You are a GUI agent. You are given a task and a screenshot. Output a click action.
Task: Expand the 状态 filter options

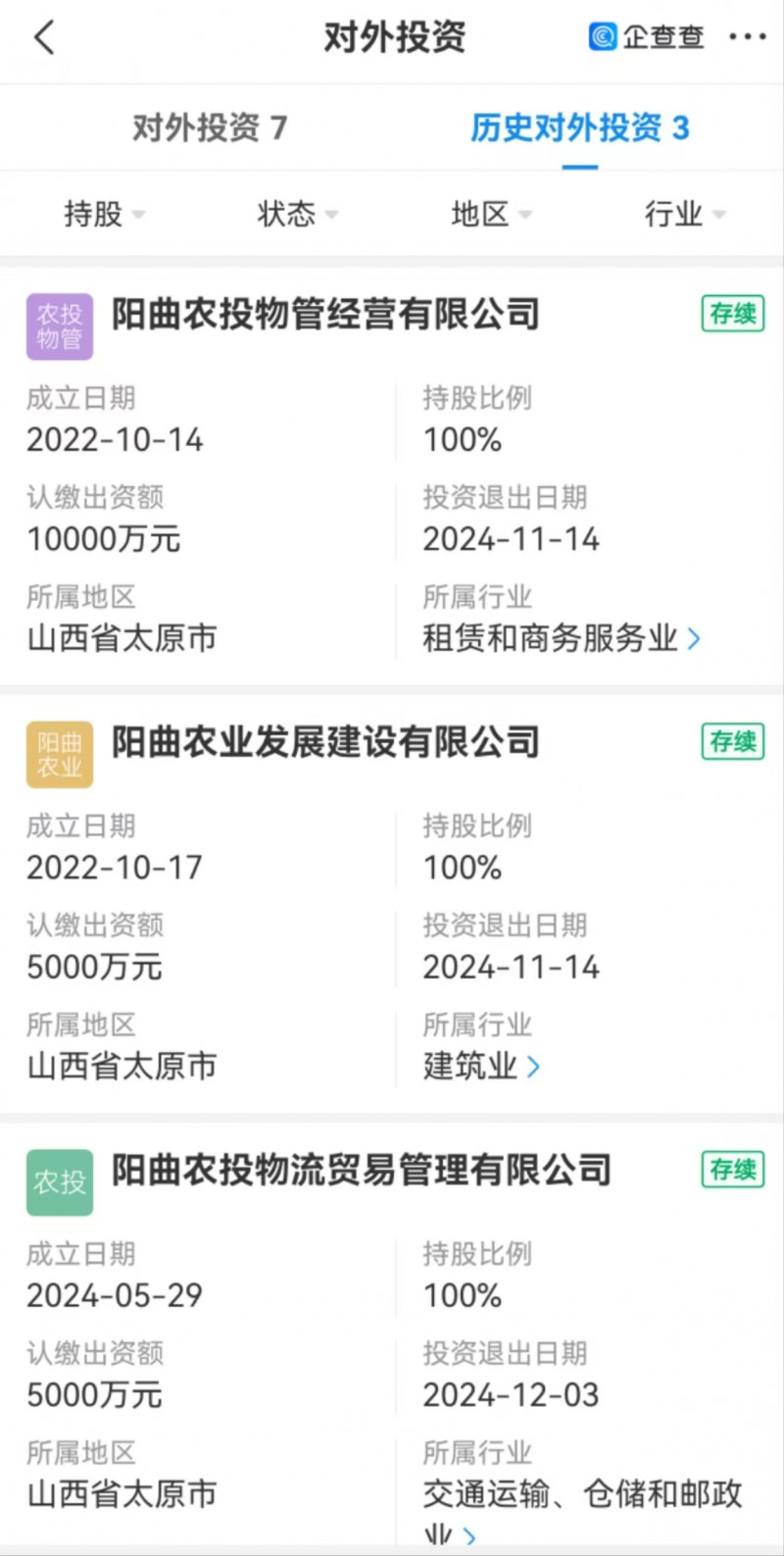tap(297, 214)
